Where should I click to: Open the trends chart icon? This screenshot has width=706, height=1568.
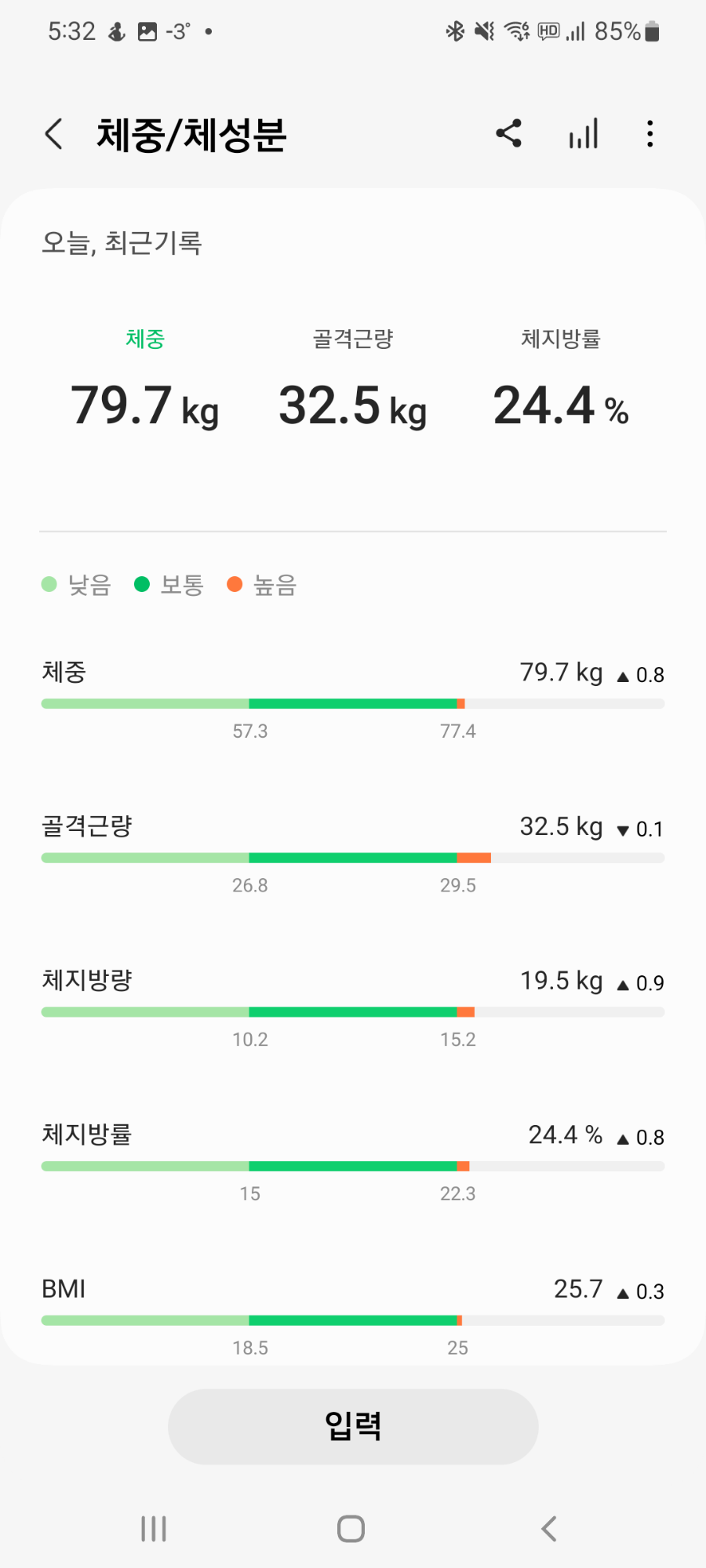tap(584, 134)
